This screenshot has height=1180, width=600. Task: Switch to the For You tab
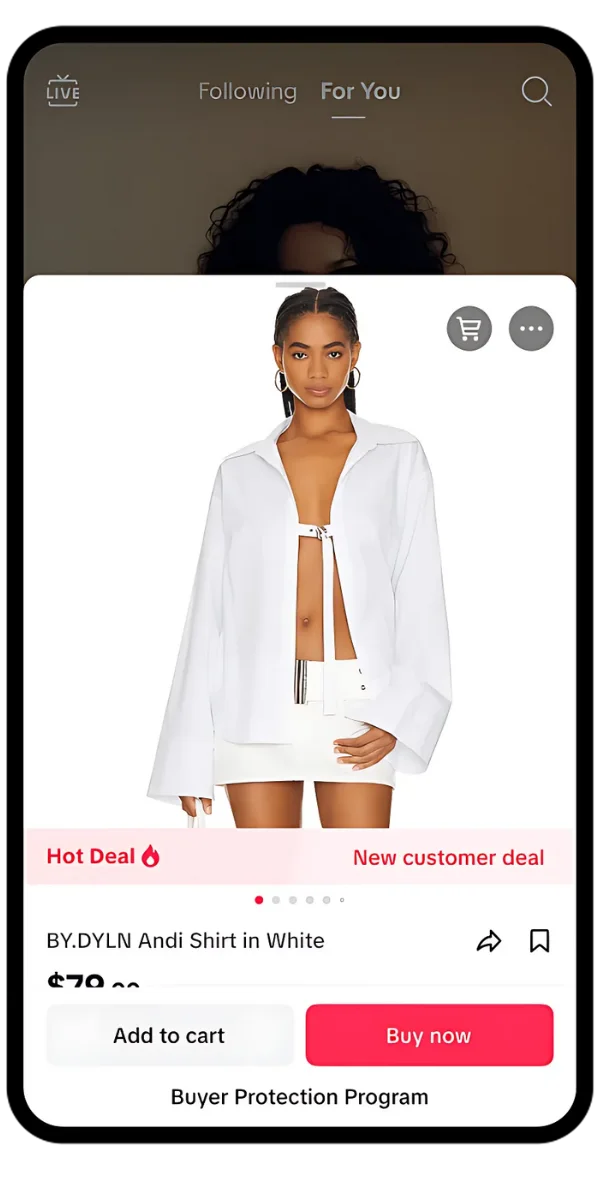tap(360, 91)
